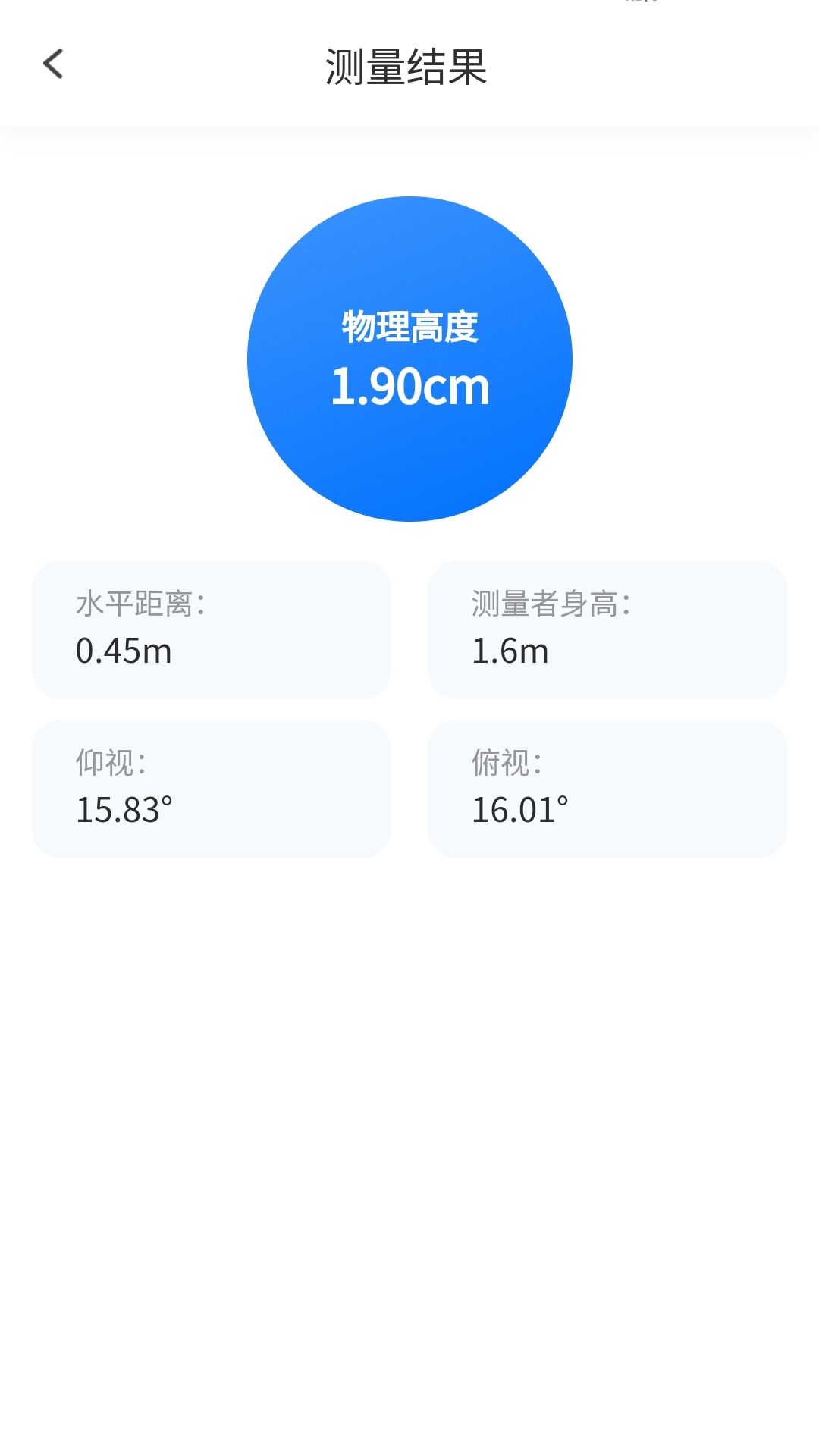Click the 水平距离 label text

[141, 604]
